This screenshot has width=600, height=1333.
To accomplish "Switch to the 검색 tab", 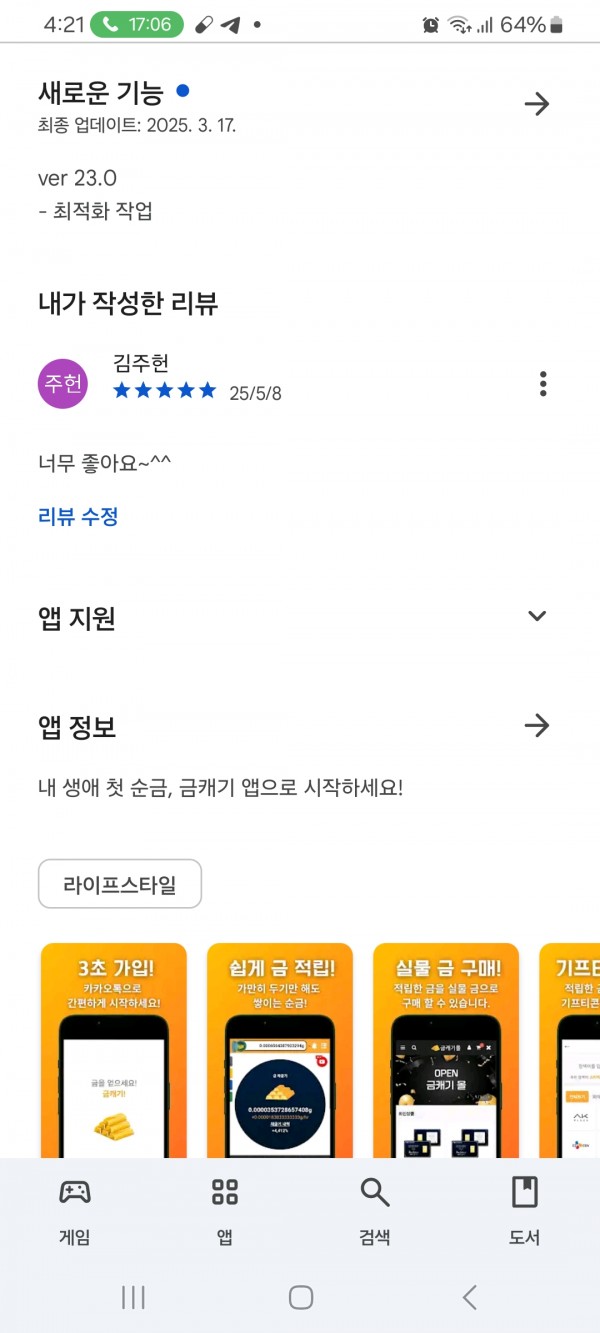I will click(375, 1211).
